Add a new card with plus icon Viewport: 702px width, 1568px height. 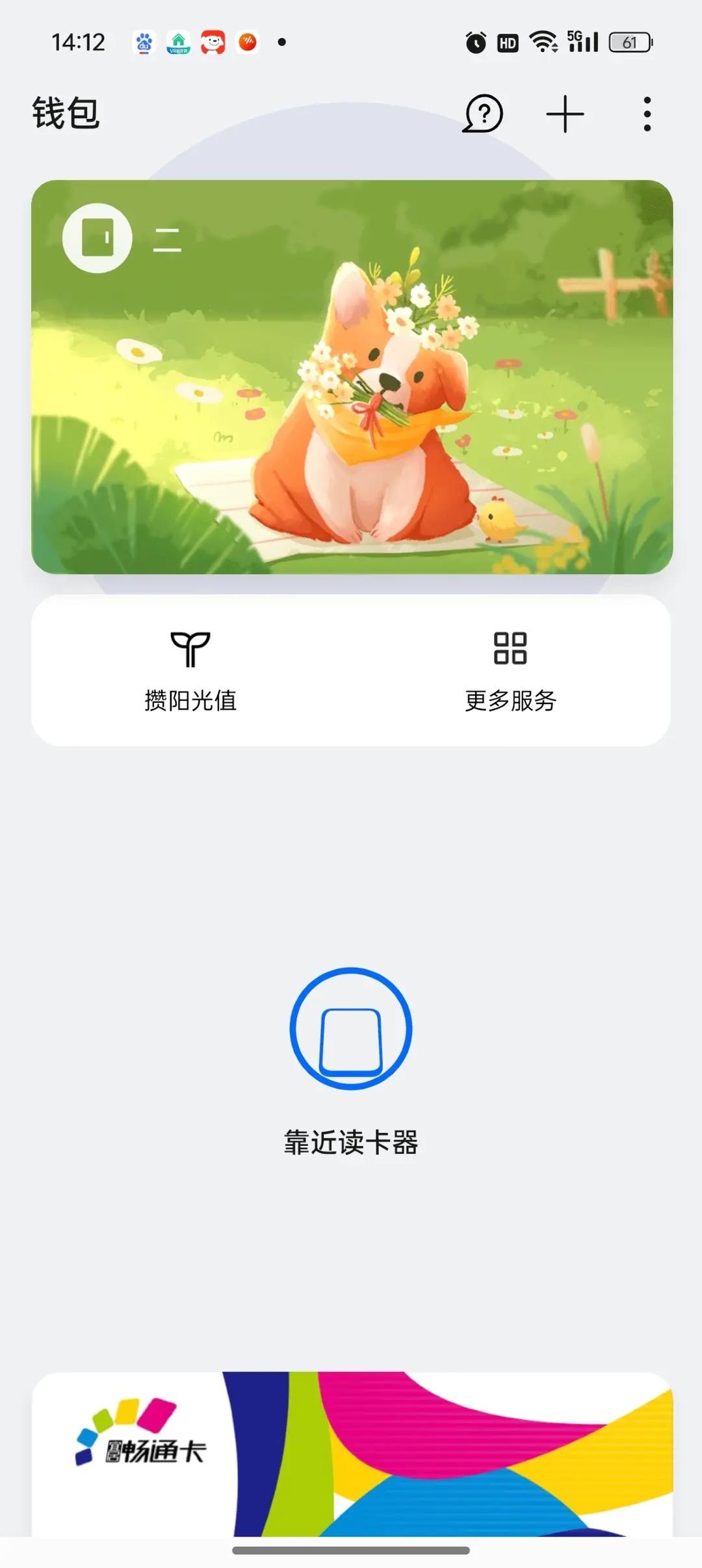pyautogui.click(x=565, y=114)
